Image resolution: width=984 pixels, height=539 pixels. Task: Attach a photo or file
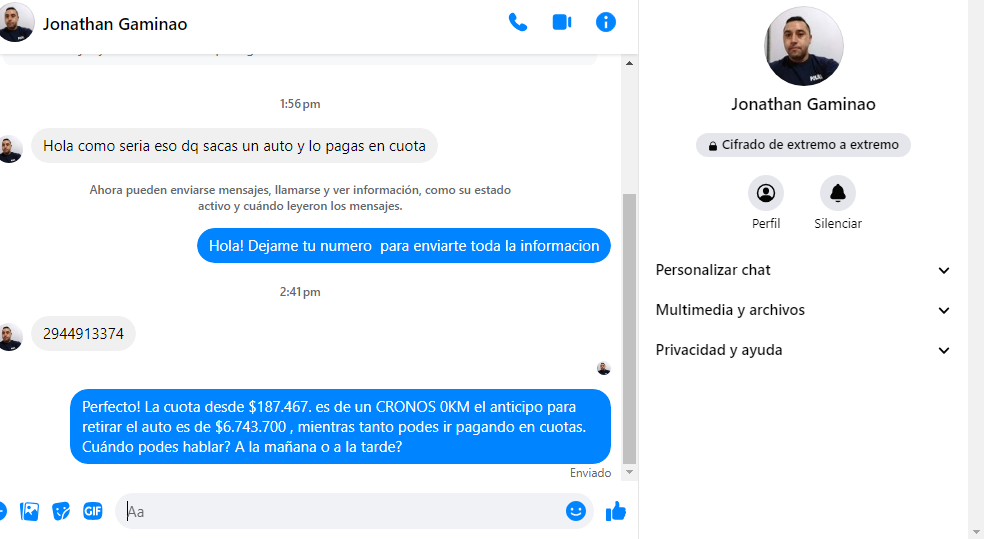point(30,511)
